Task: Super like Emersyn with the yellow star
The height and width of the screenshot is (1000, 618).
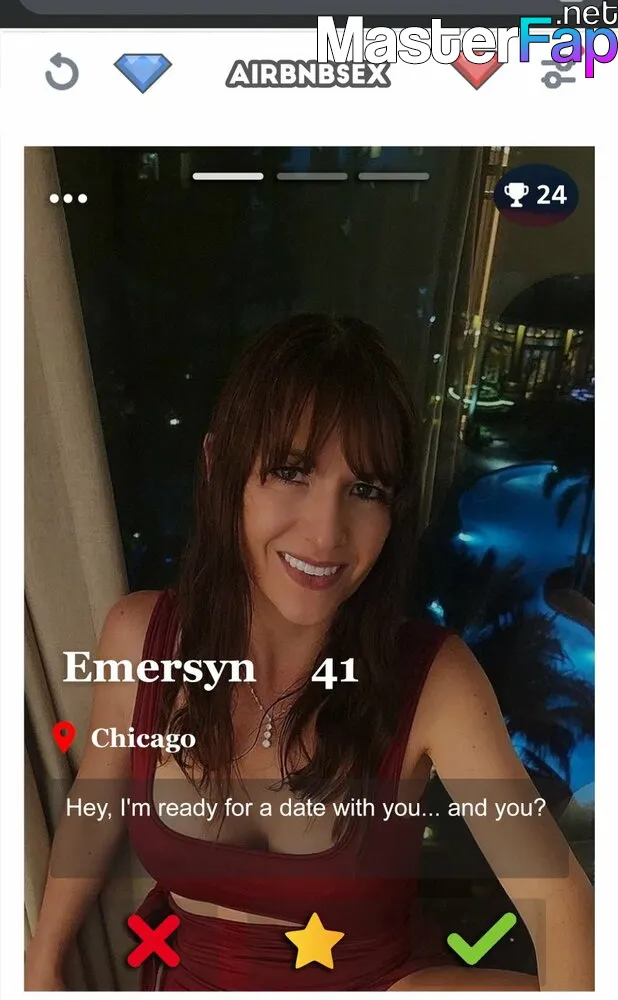Action: coord(314,941)
